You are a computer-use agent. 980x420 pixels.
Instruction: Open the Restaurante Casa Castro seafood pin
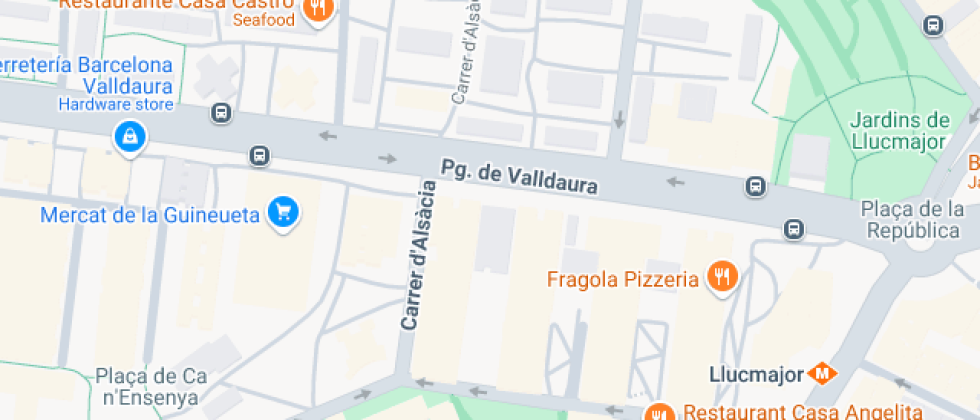pyautogui.click(x=319, y=10)
